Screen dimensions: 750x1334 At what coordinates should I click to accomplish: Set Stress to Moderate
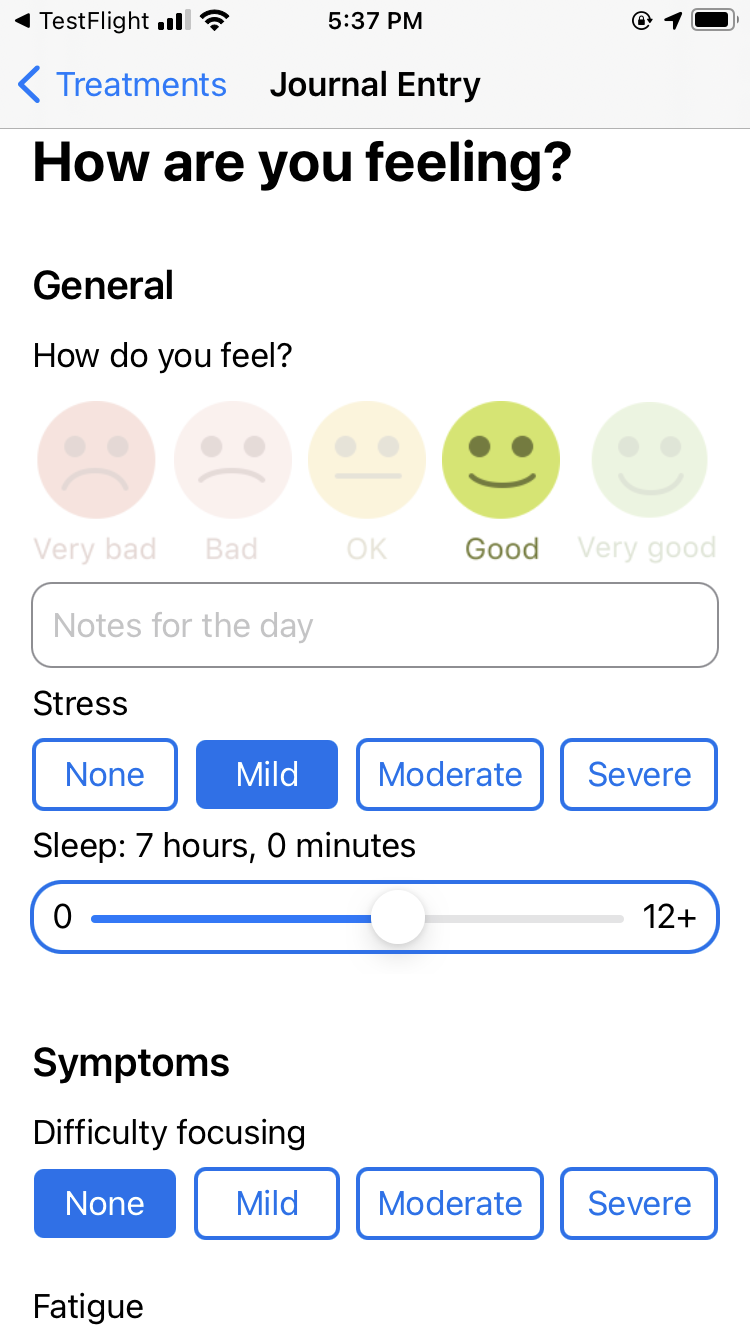pyautogui.click(x=450, y=774)
